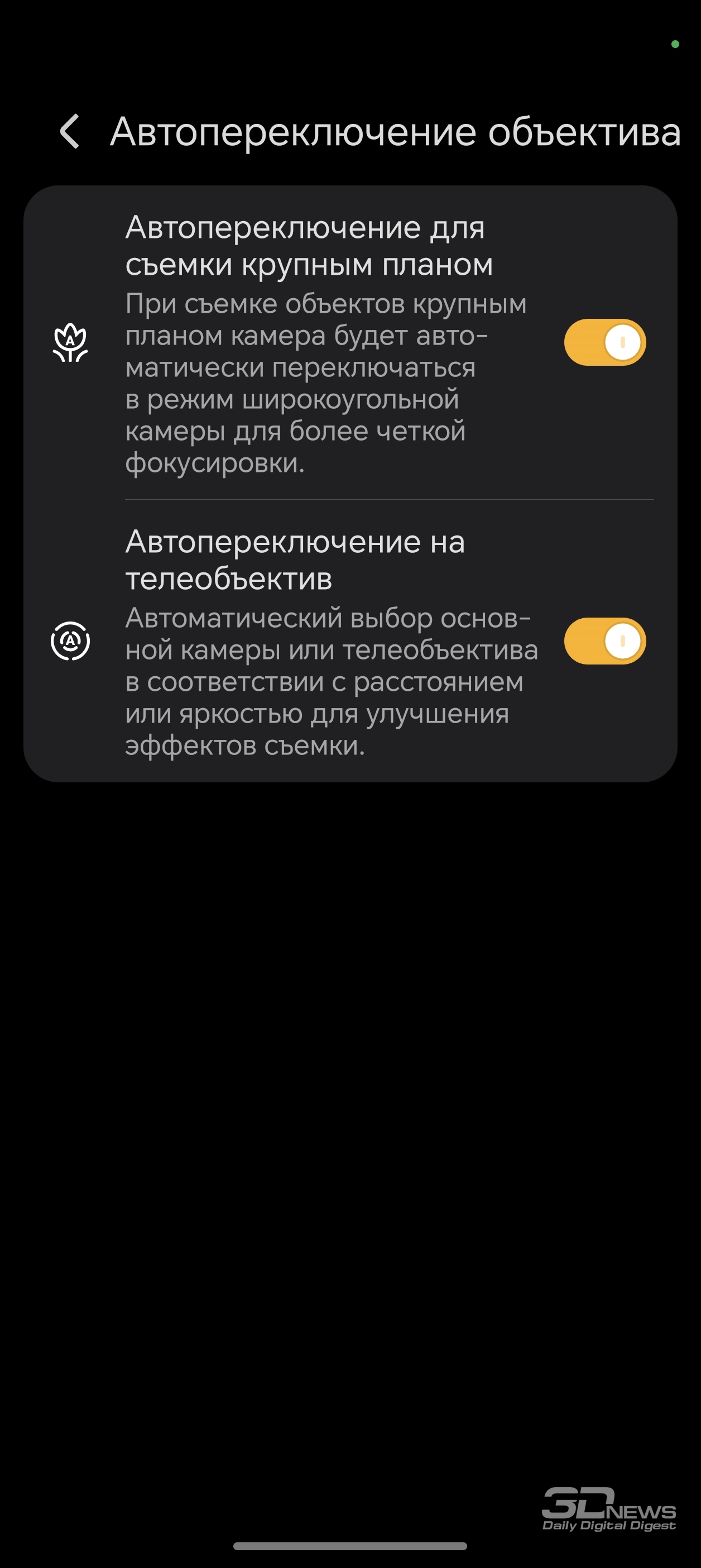The height and width of the screenshot is (1568, 701).
Task: Disable Автопереключение для съемки крупным планом switch
Action: [x=604, y=342]
